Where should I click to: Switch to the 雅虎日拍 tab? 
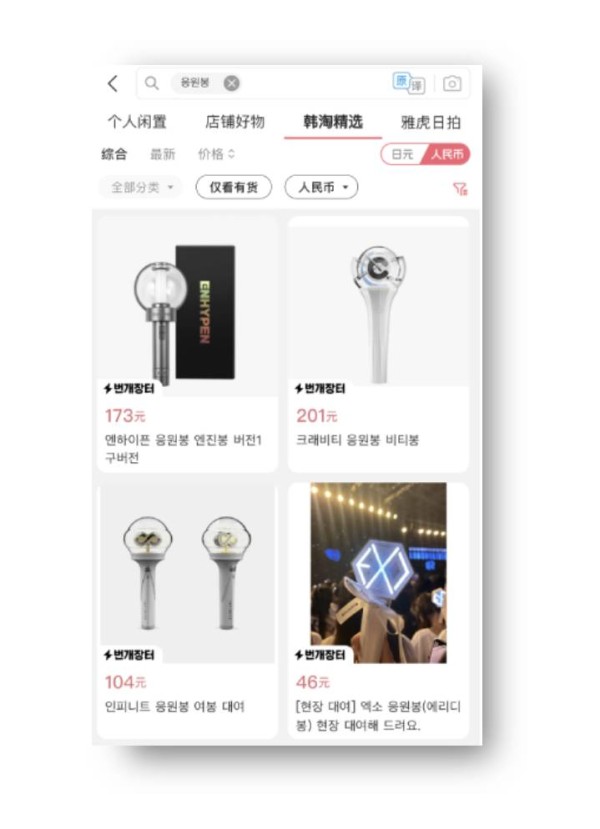tap(430, 122)
